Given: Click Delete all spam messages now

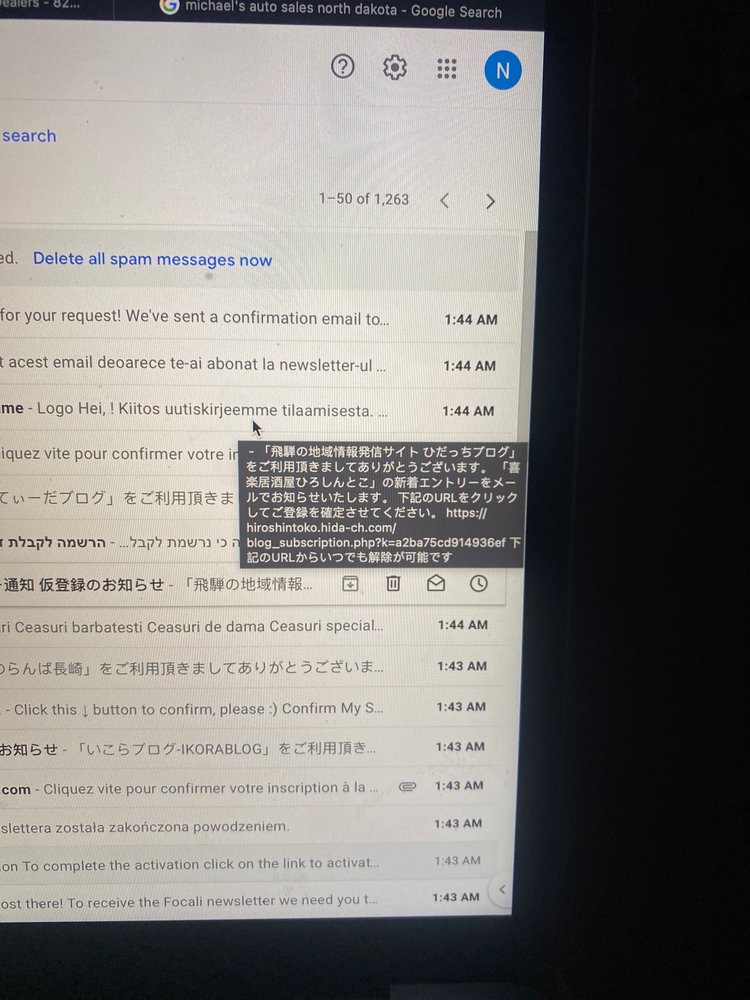Looking at the screenshot, I should pos(152,260).
